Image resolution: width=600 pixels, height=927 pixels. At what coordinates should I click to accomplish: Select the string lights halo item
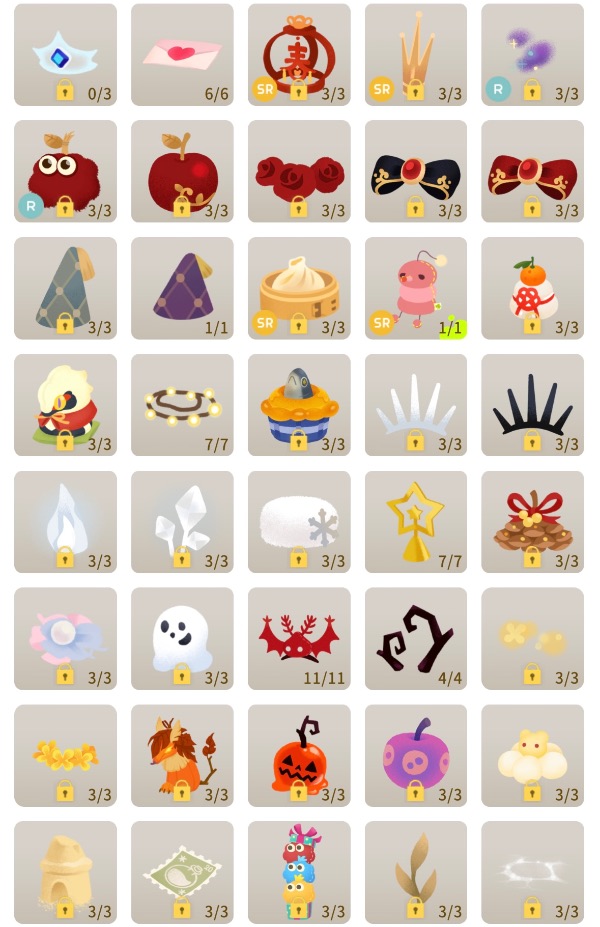point(182,405)
